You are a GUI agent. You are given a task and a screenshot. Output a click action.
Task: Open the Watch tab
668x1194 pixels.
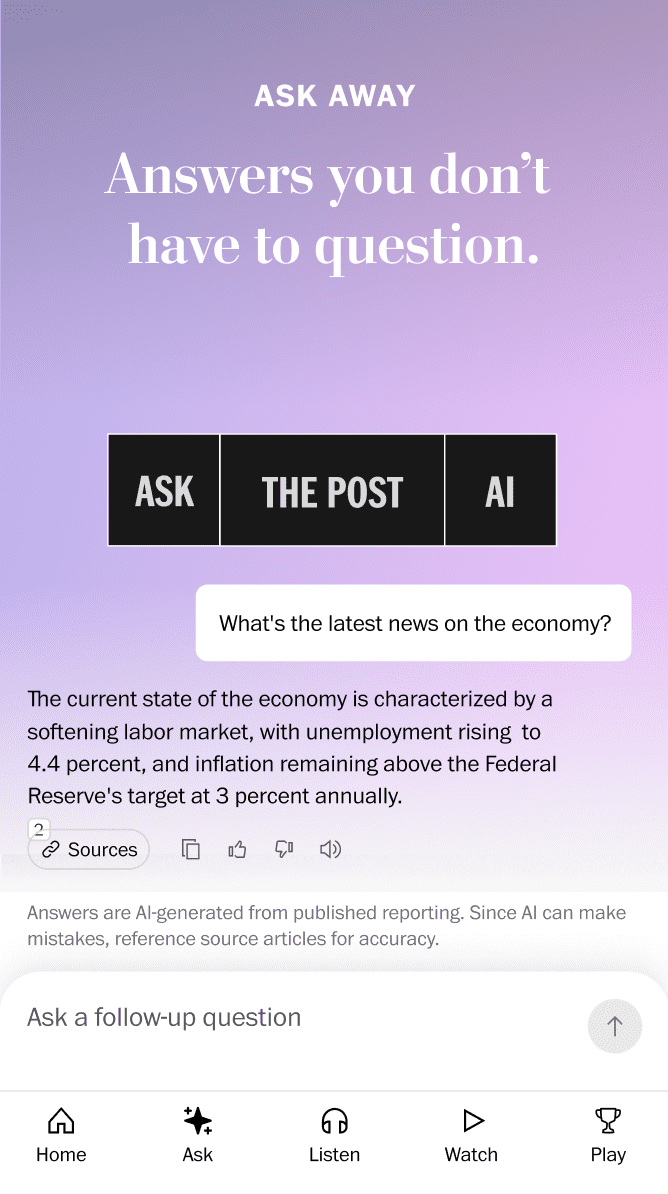pos(471,1135)
